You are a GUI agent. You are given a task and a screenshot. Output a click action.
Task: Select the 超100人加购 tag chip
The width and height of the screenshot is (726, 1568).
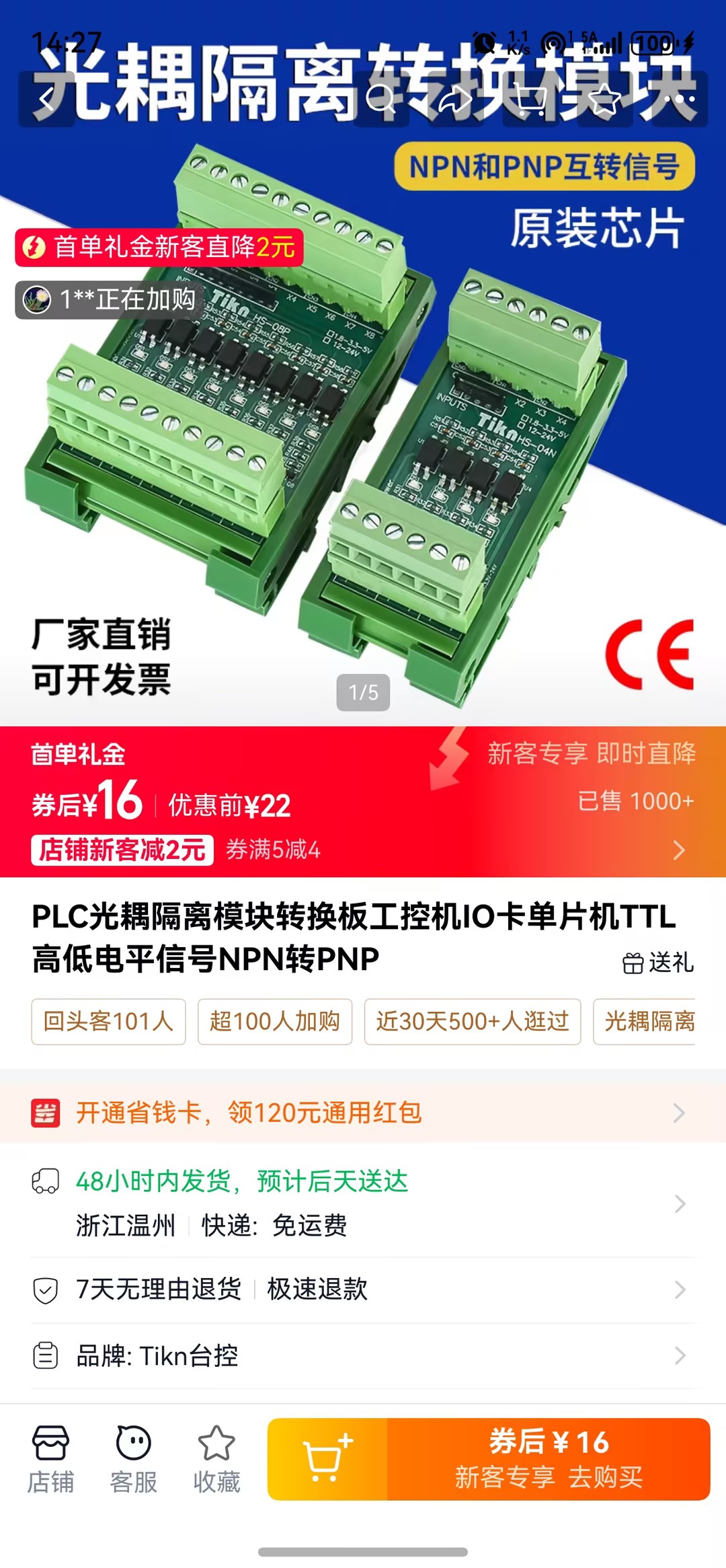274,1021
